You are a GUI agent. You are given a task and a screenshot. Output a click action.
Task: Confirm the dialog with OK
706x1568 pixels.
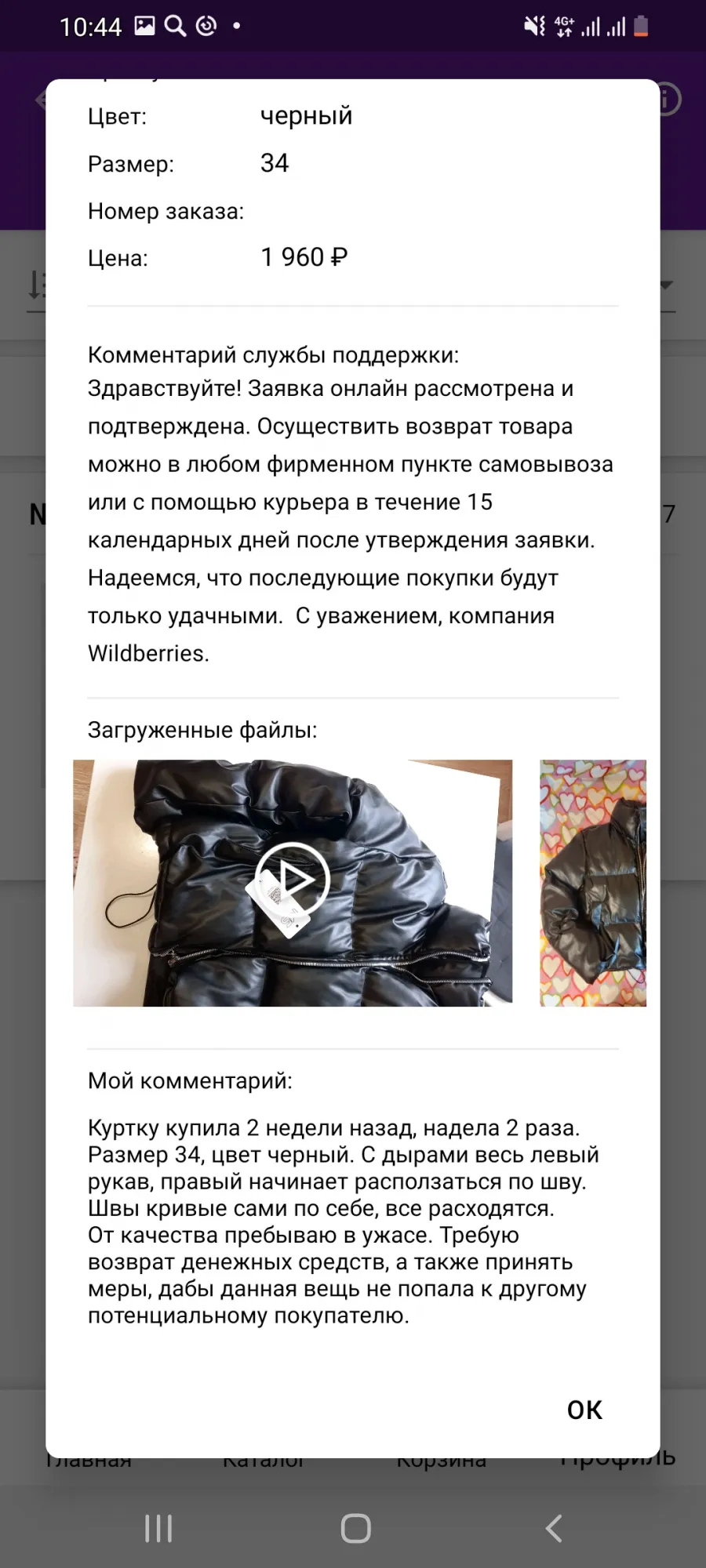point(584,1410)
